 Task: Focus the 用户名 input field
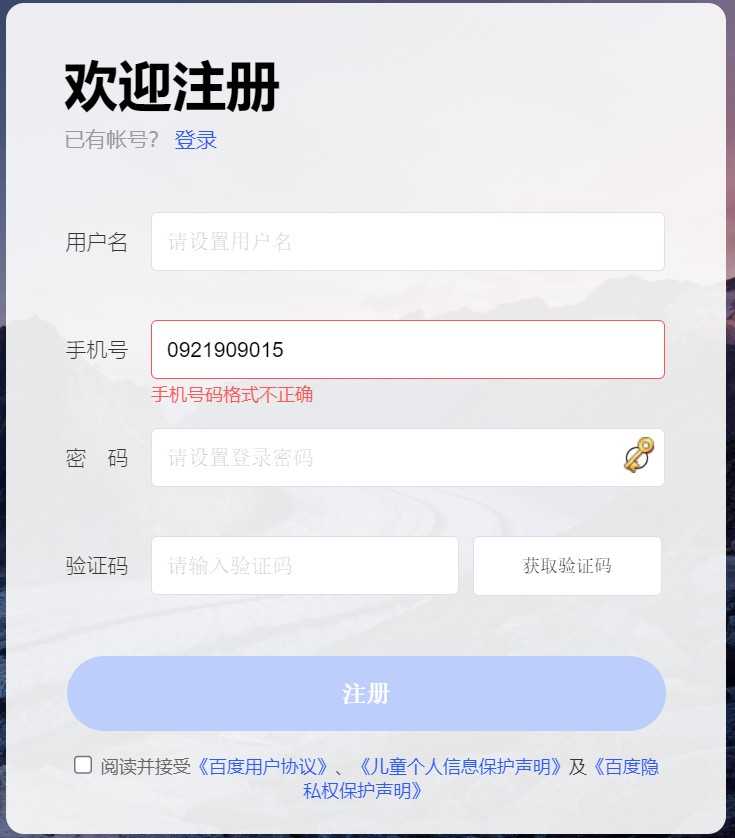pyautogui.click(x=407, y=242)
